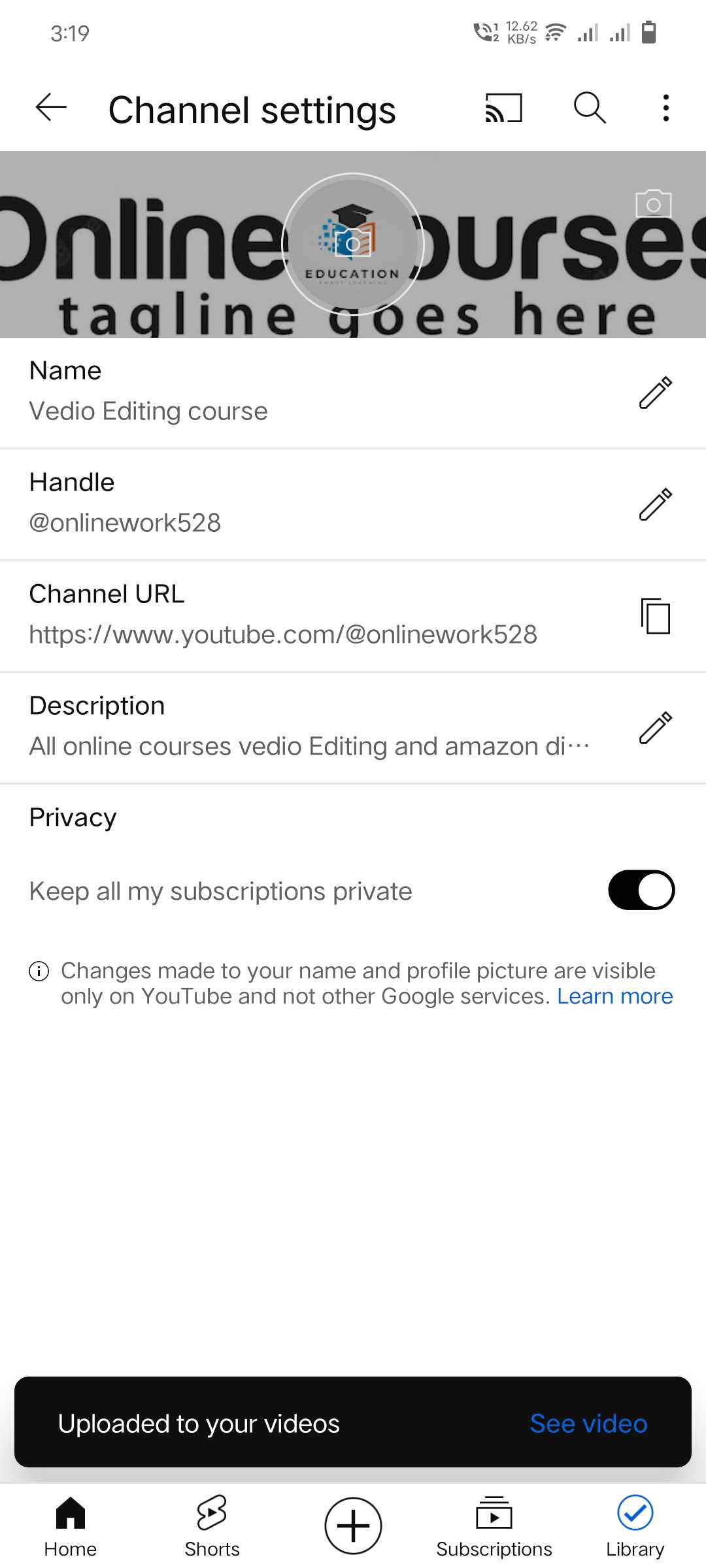Tap See video in the upload notice
Screen dimensions: 706x1568
(588, 1424)
